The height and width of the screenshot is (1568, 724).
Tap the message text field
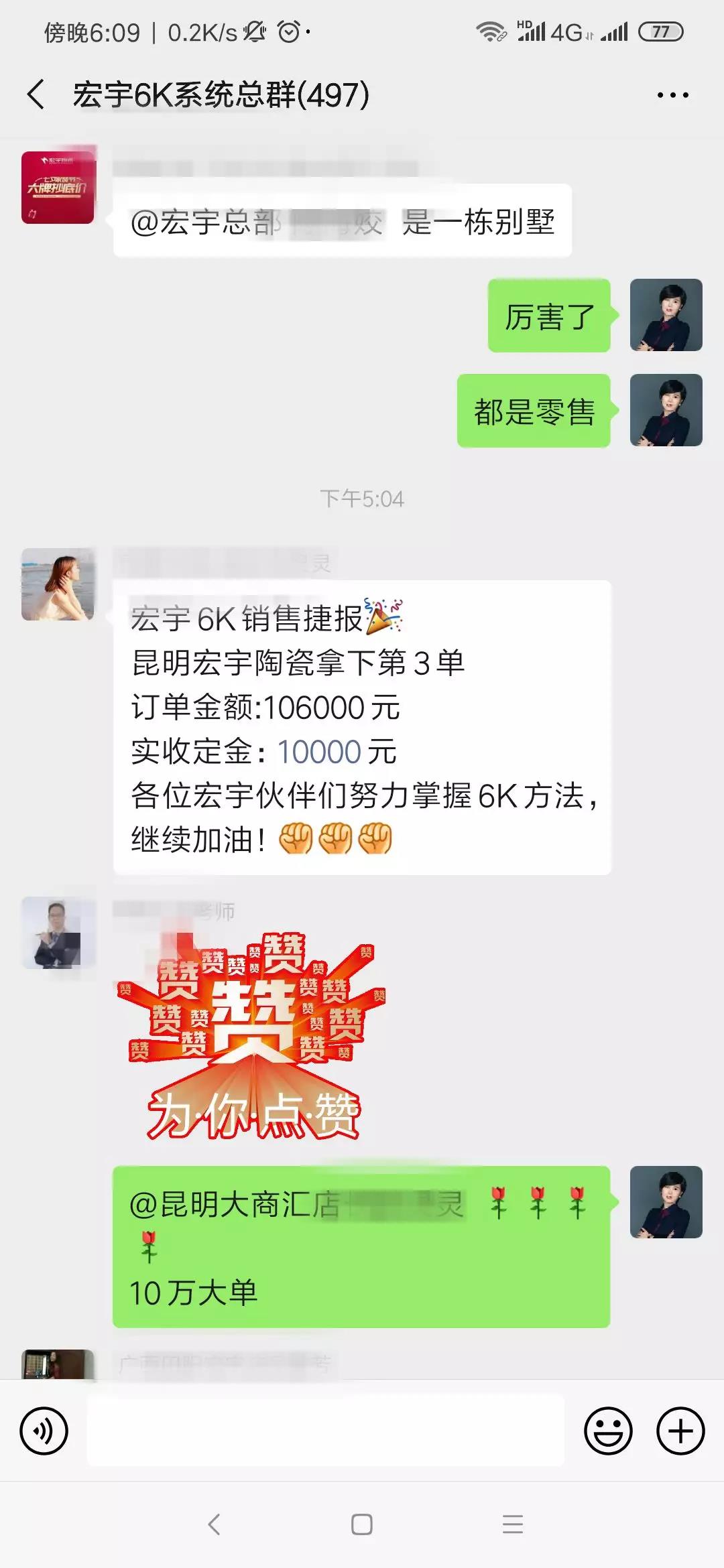[325, 1430]
